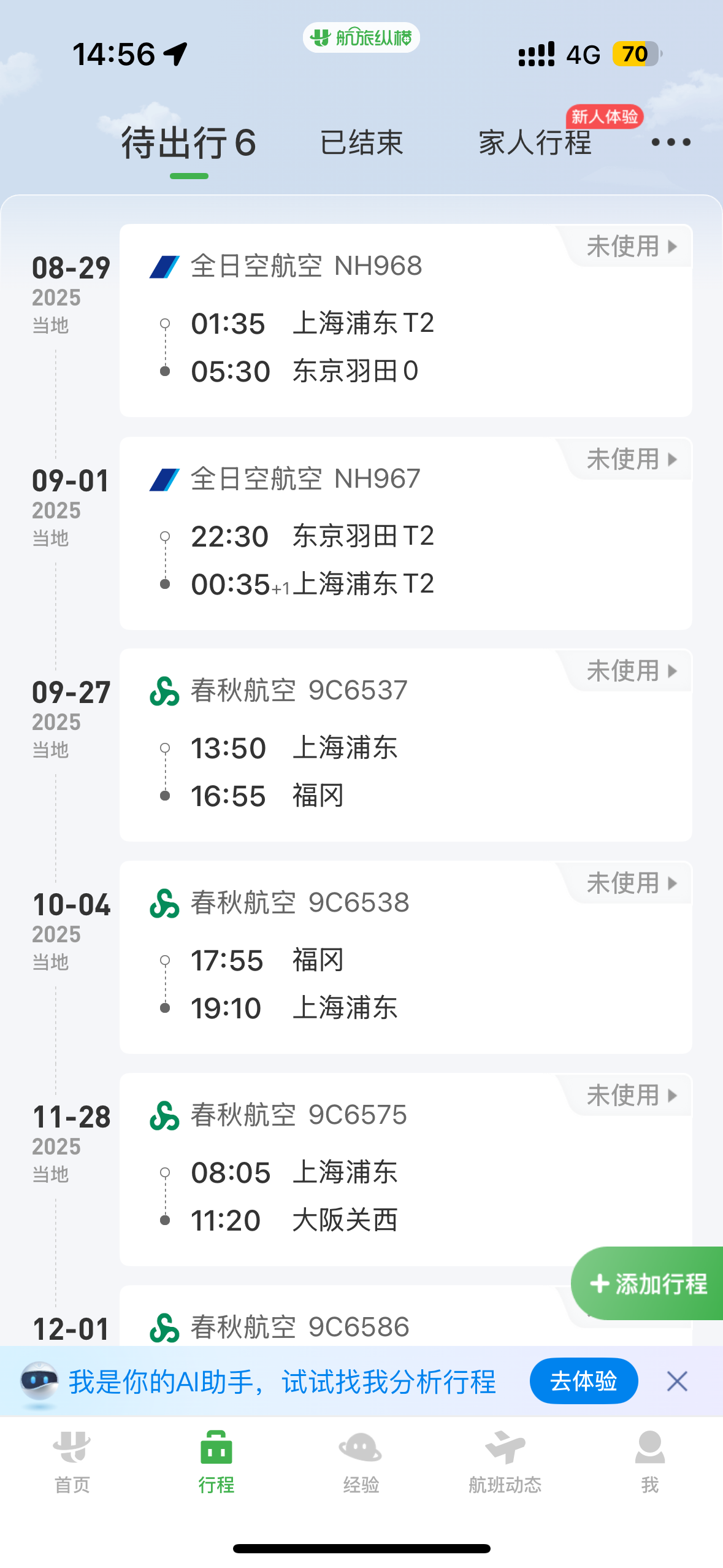Viewport: 723px width, 1568px height.
Task: Go to the 首页 tab
Action: pyautogui.click(x=72, y=1461)
